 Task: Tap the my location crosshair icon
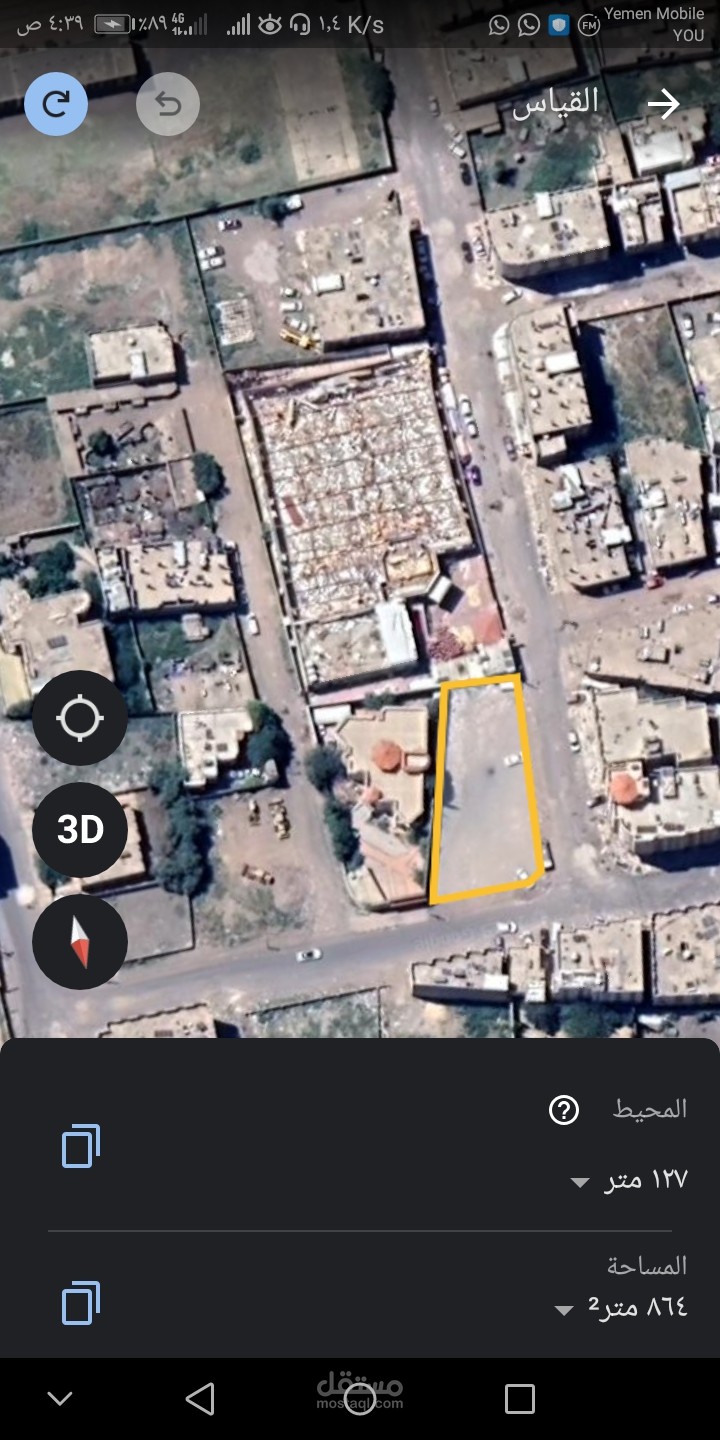[79, 717]
